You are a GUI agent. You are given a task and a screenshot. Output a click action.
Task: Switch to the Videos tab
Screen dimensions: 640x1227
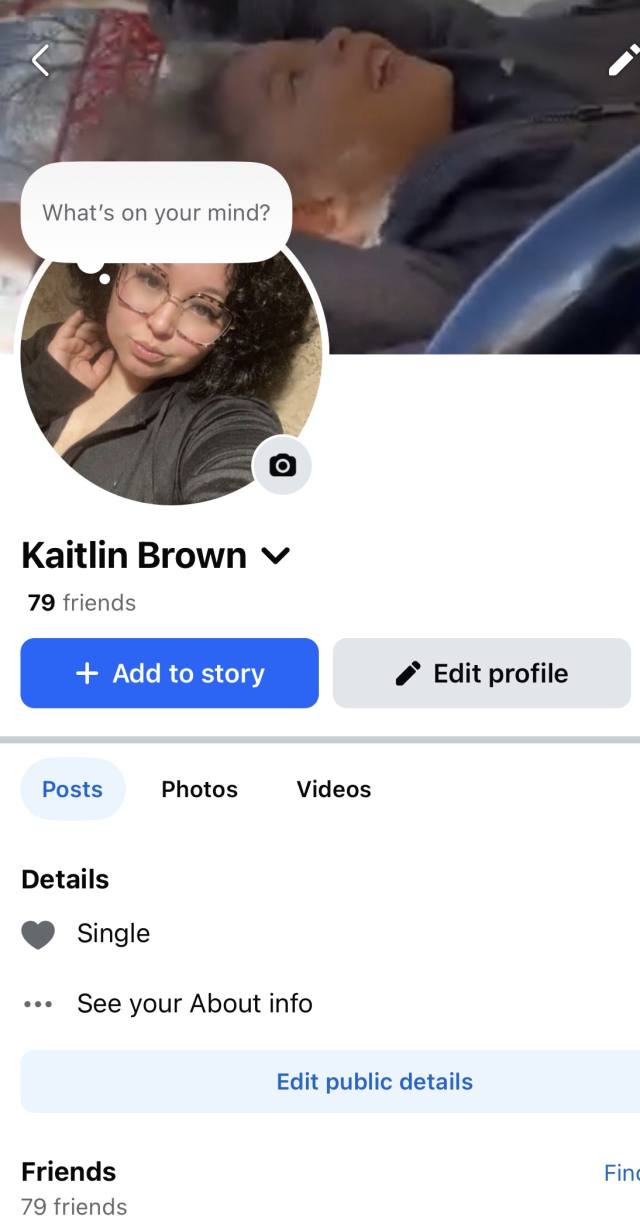333,789
